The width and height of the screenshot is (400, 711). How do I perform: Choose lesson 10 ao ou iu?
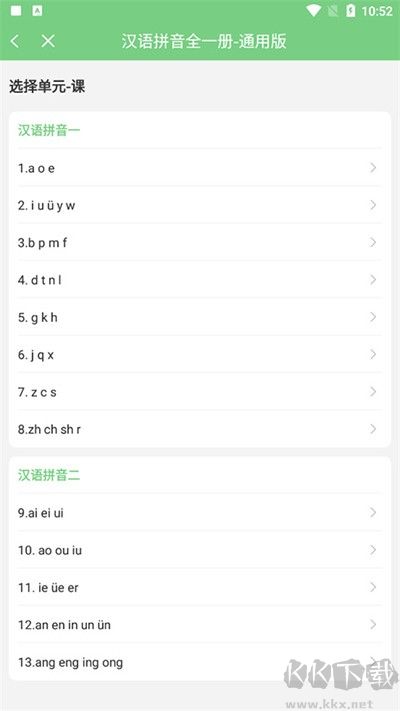tap(200, 550)
